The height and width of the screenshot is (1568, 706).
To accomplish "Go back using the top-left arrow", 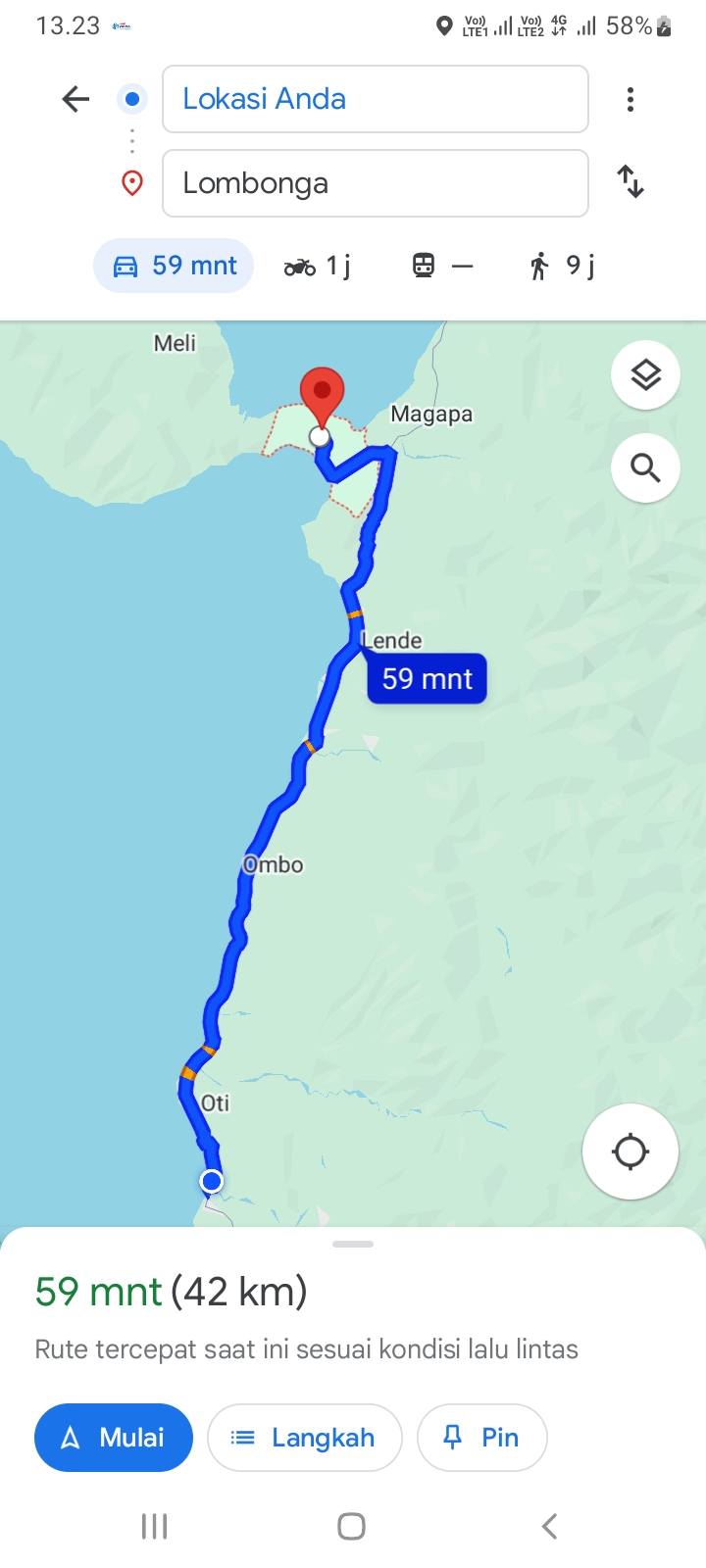I will click(x=76, y=99).
